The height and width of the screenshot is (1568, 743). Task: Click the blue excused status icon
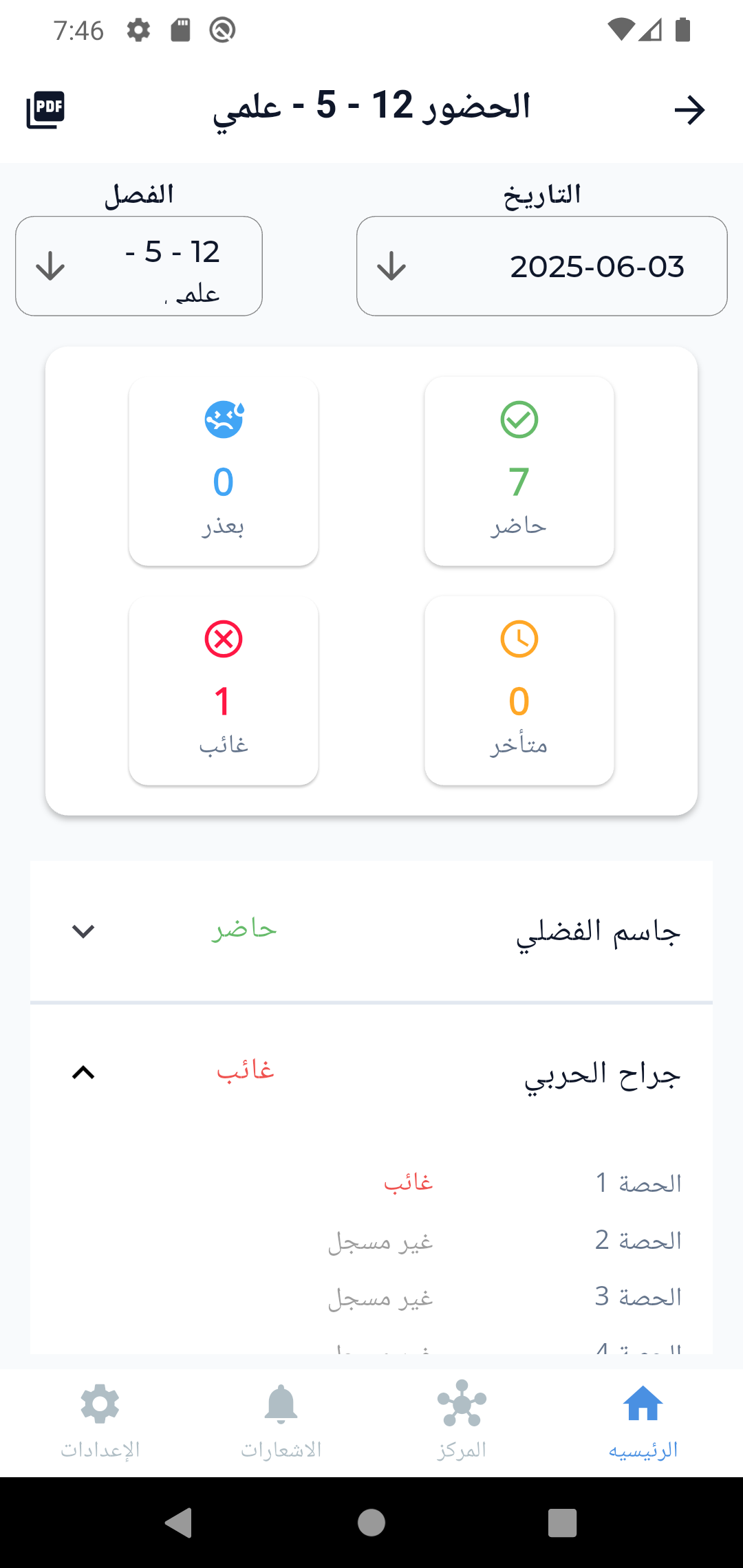[223, 416]
